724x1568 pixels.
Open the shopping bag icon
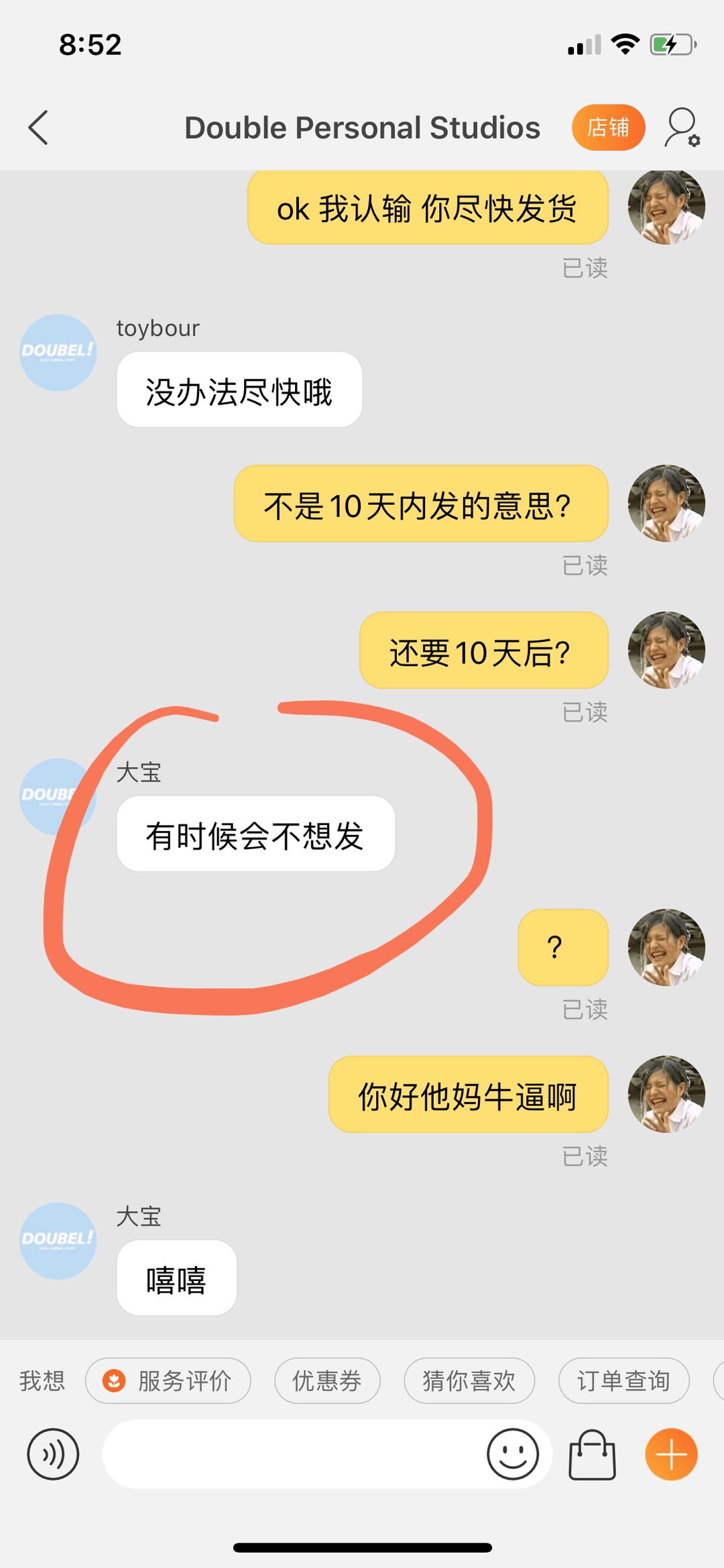(x=592, y=1454)
